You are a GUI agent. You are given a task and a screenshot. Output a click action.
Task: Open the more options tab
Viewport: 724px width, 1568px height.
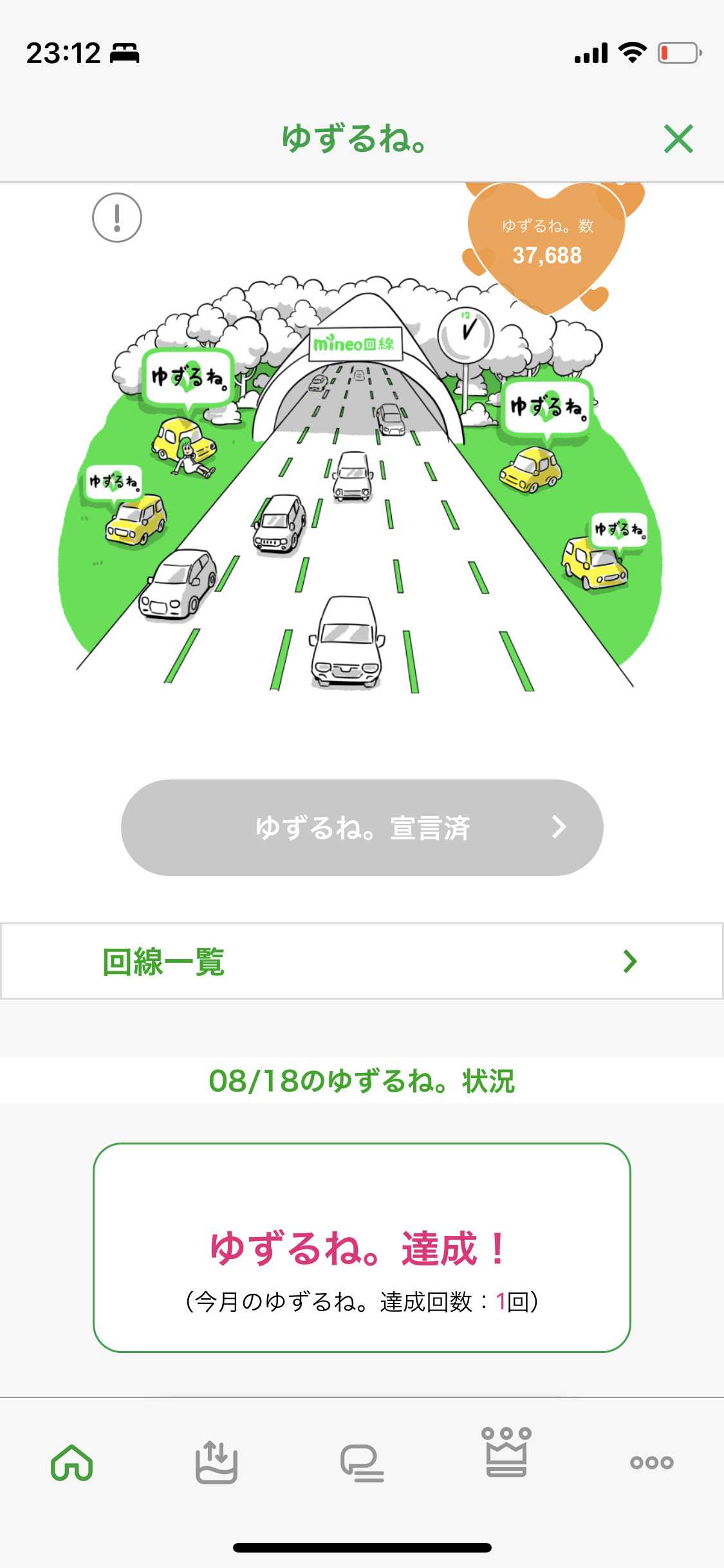click(651, 1462)
